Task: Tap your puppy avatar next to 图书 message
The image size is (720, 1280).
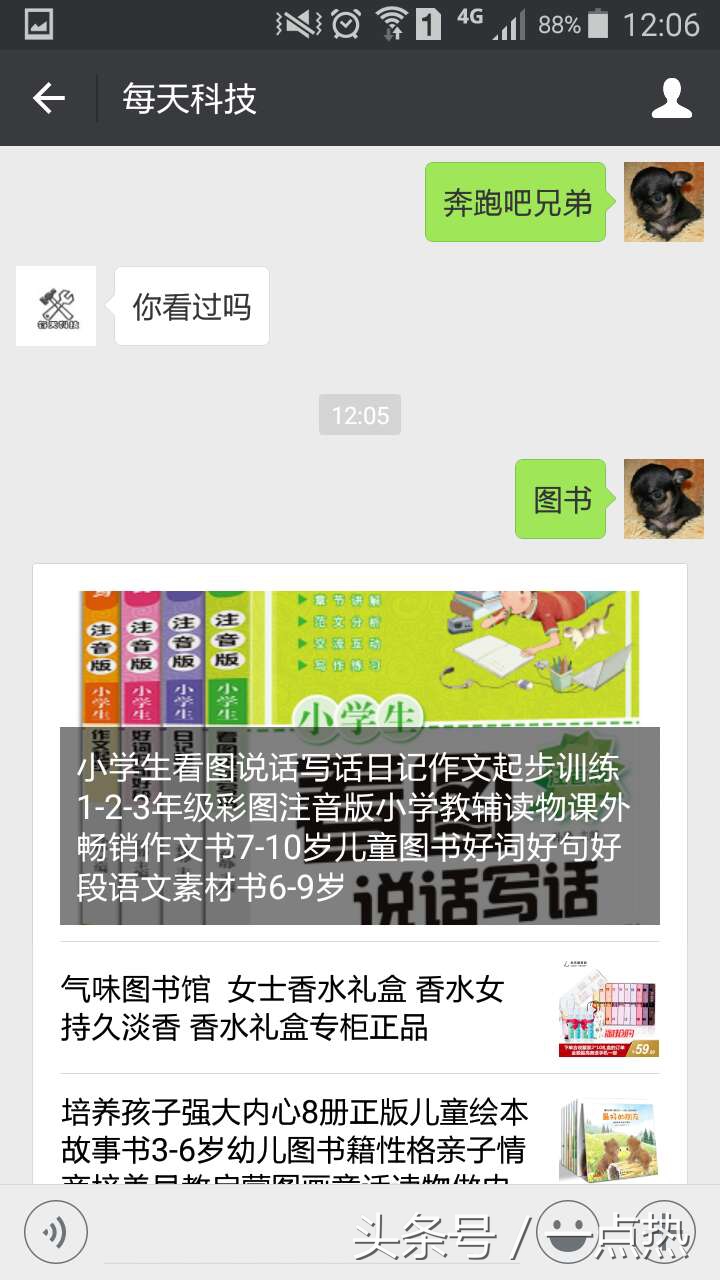Action: (x=663, y=500)
